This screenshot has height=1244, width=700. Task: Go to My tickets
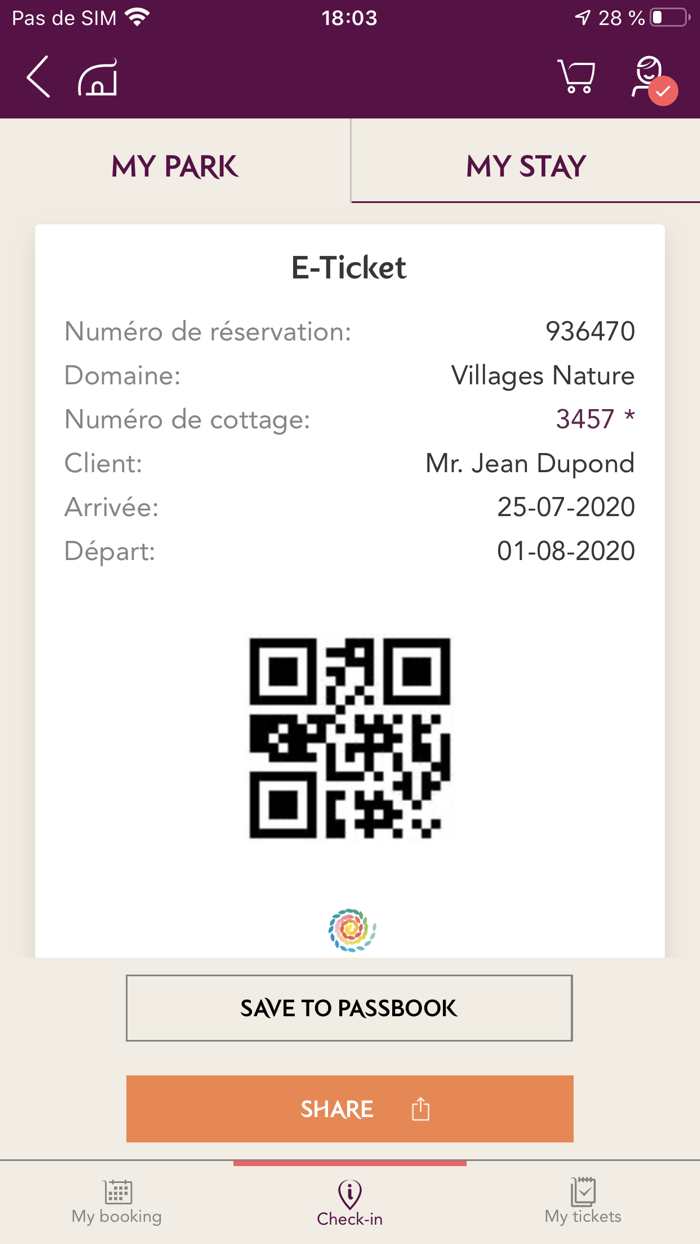point(583,1202)
